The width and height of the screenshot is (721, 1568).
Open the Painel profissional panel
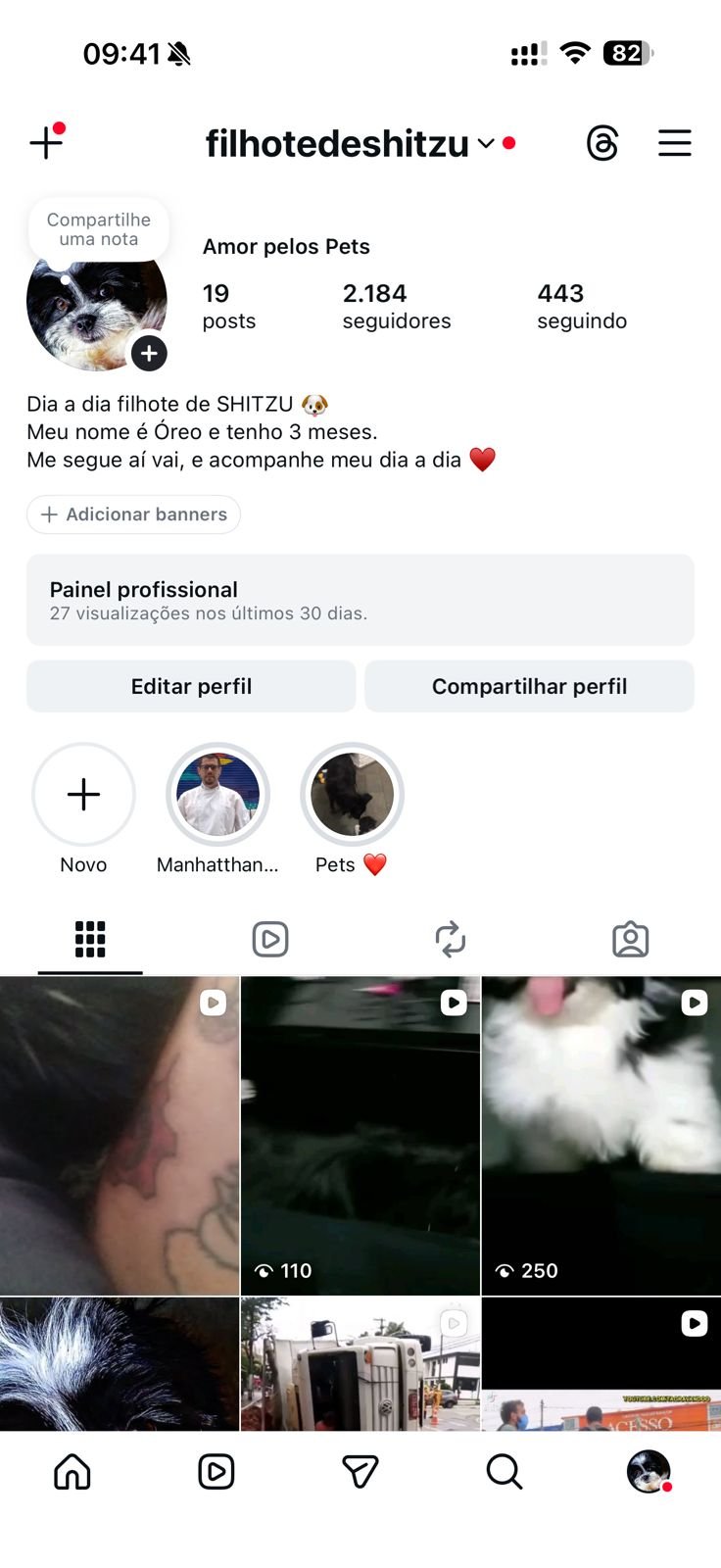[360, 600]
